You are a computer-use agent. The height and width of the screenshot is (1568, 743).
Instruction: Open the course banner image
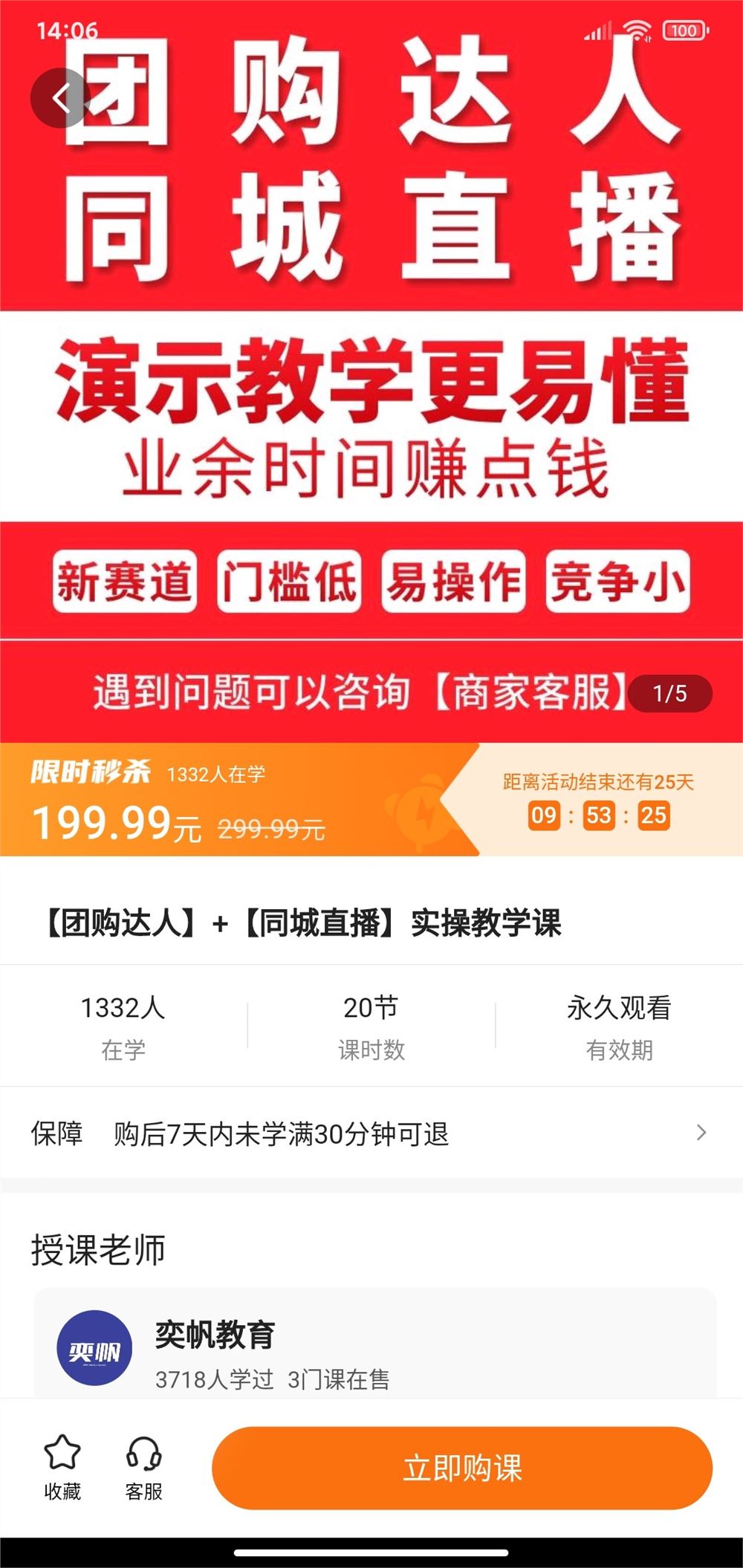click(x=371, y=416)
